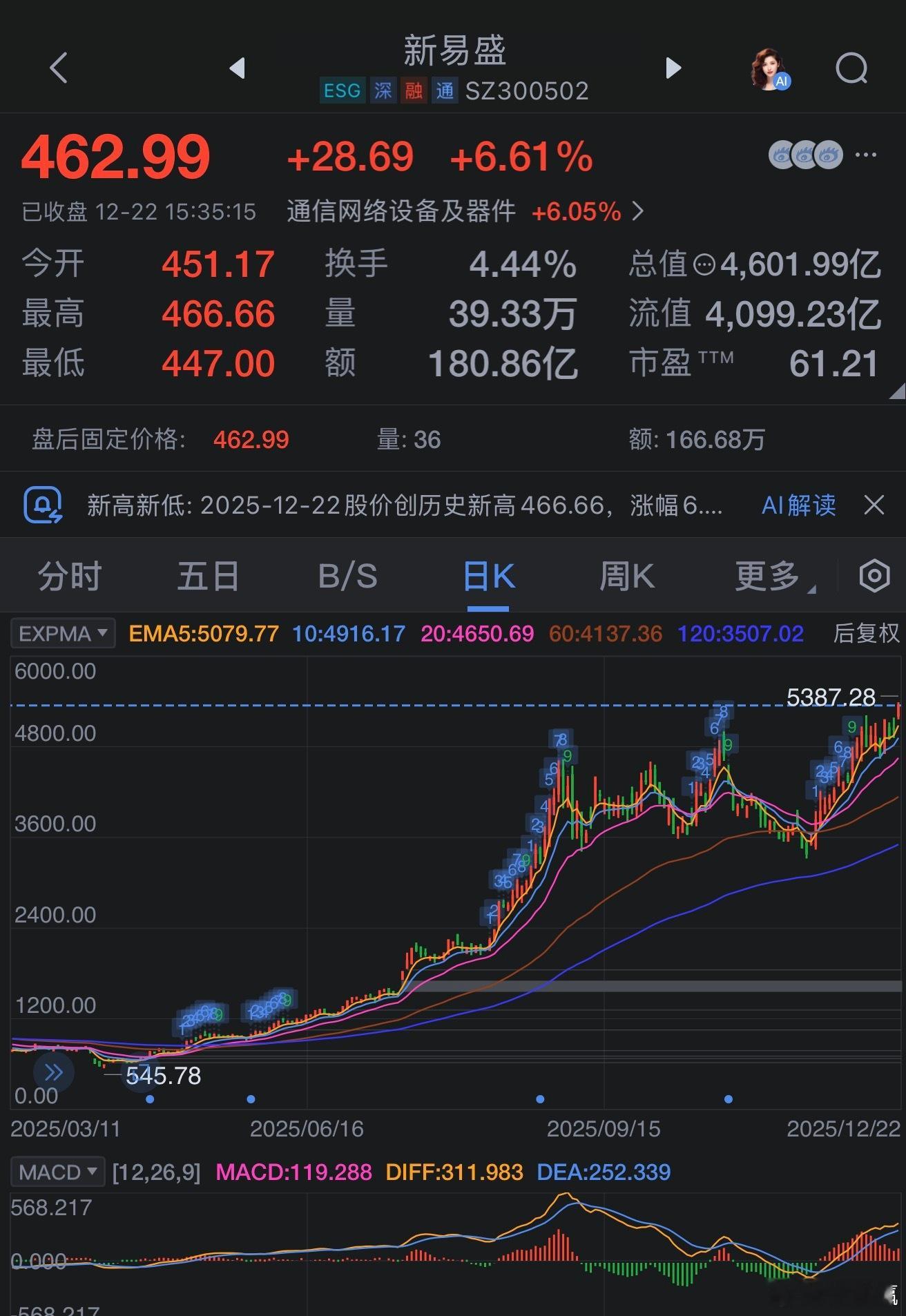Open 通信网络设备及器件 sector page
Image resolution: width=906 pixels, height=1316 pixels.
[x=399, y=213]
